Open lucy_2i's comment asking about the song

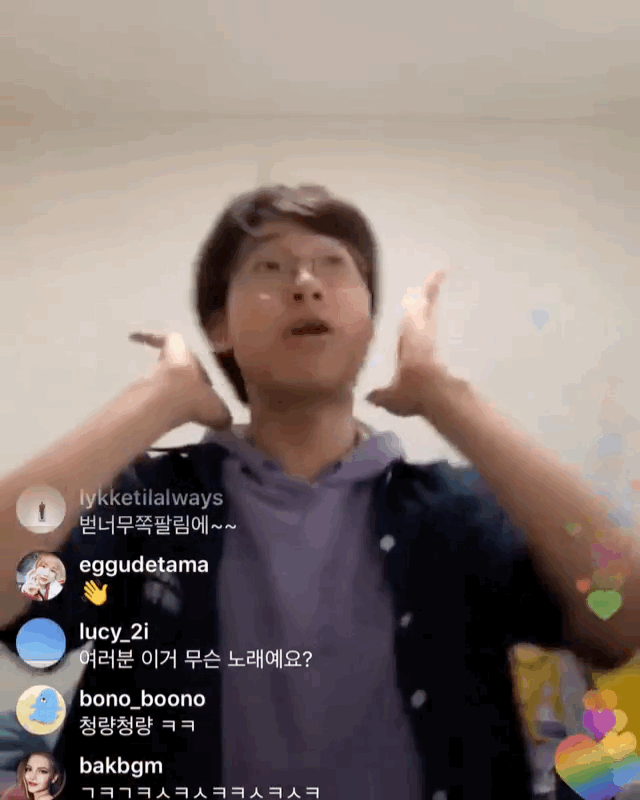[195, 659]
